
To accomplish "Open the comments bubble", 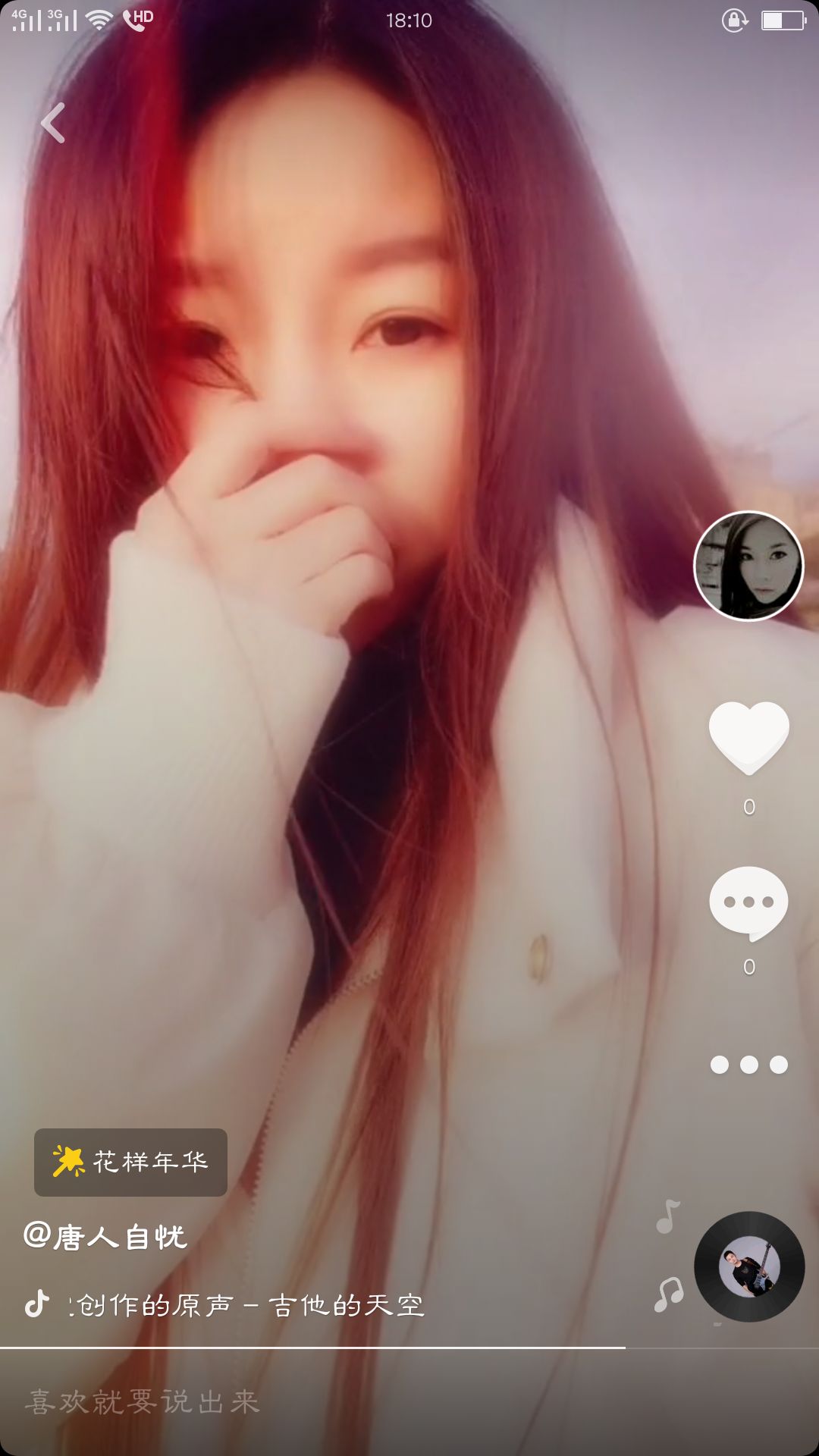I will click(748, 902).
